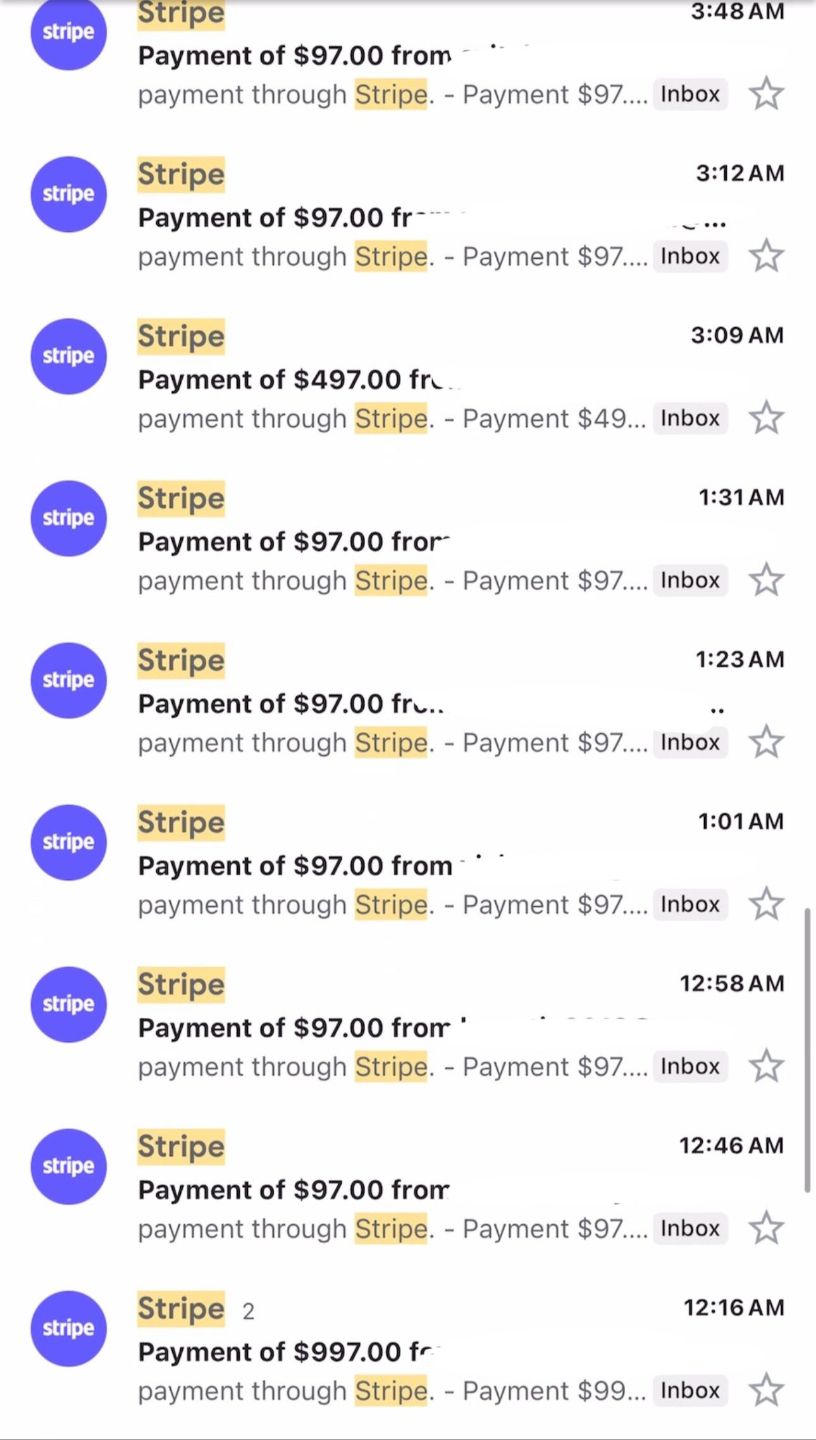The height and width of the screenshot is (1440, 816).
Task: Tap the star on the 1:31 AM email
Action: point(766,580)
